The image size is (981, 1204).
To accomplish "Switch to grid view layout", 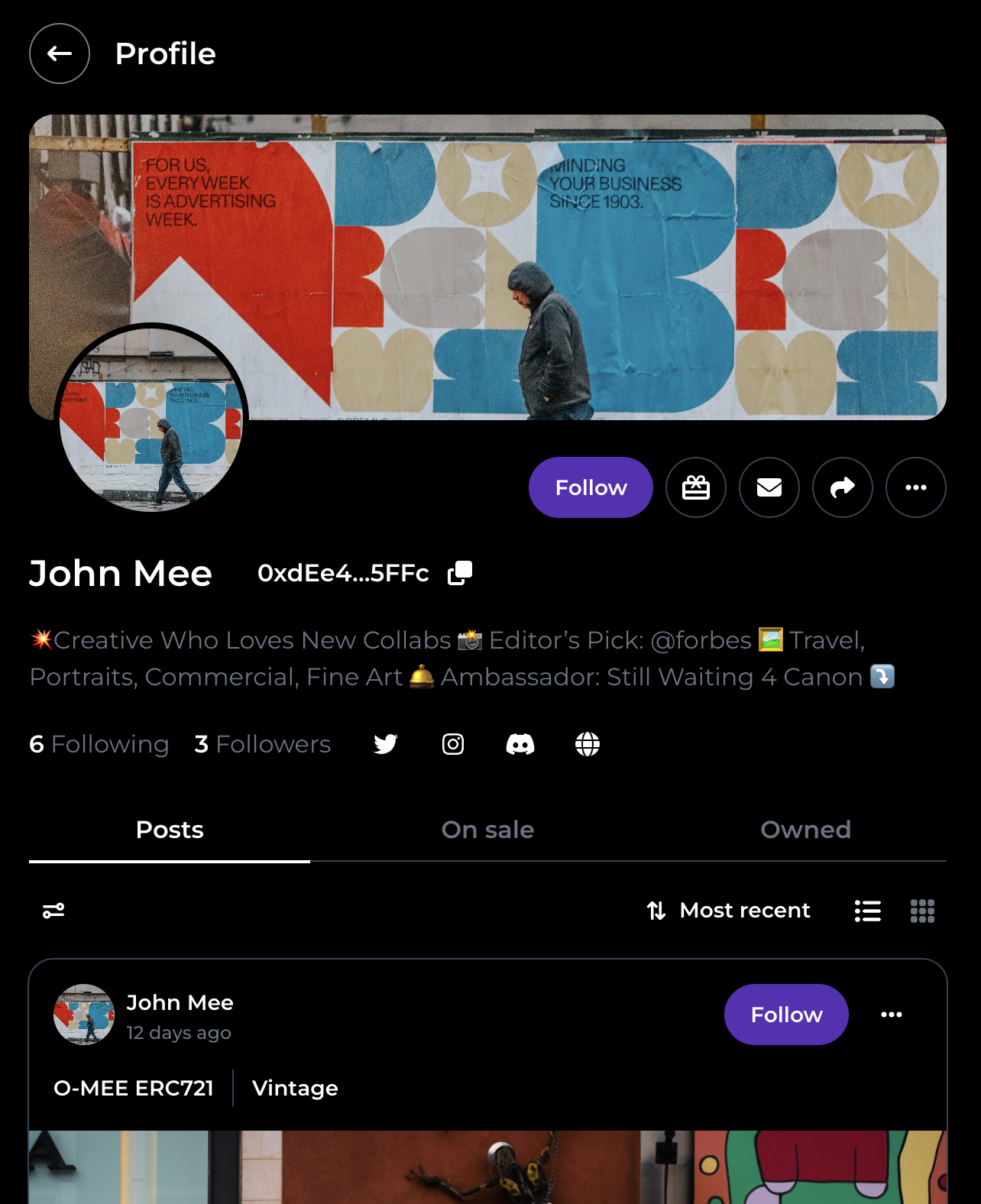I will [x=922, y=911].
